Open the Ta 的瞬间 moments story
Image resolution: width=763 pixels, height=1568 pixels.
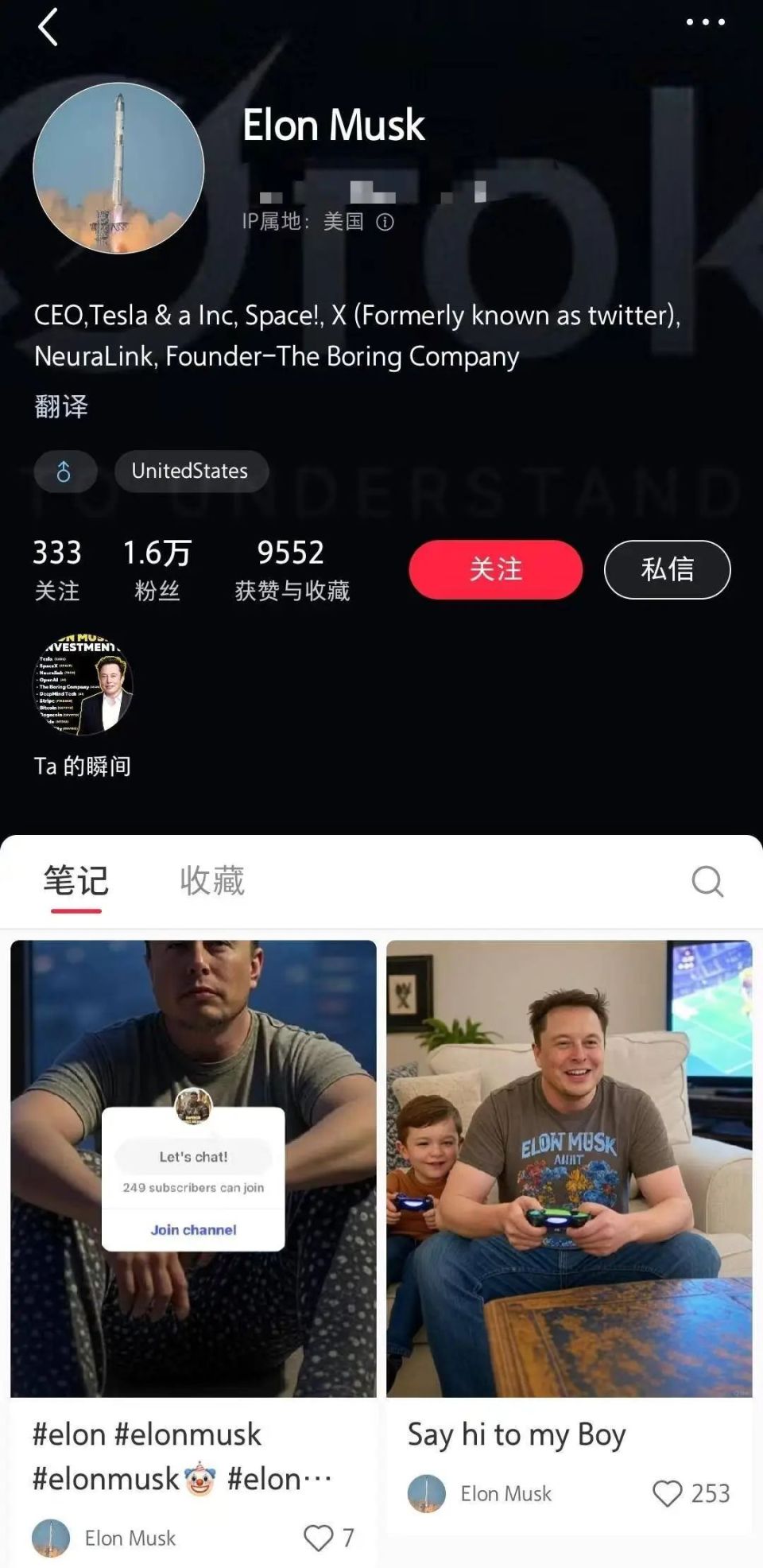[83, 685]
